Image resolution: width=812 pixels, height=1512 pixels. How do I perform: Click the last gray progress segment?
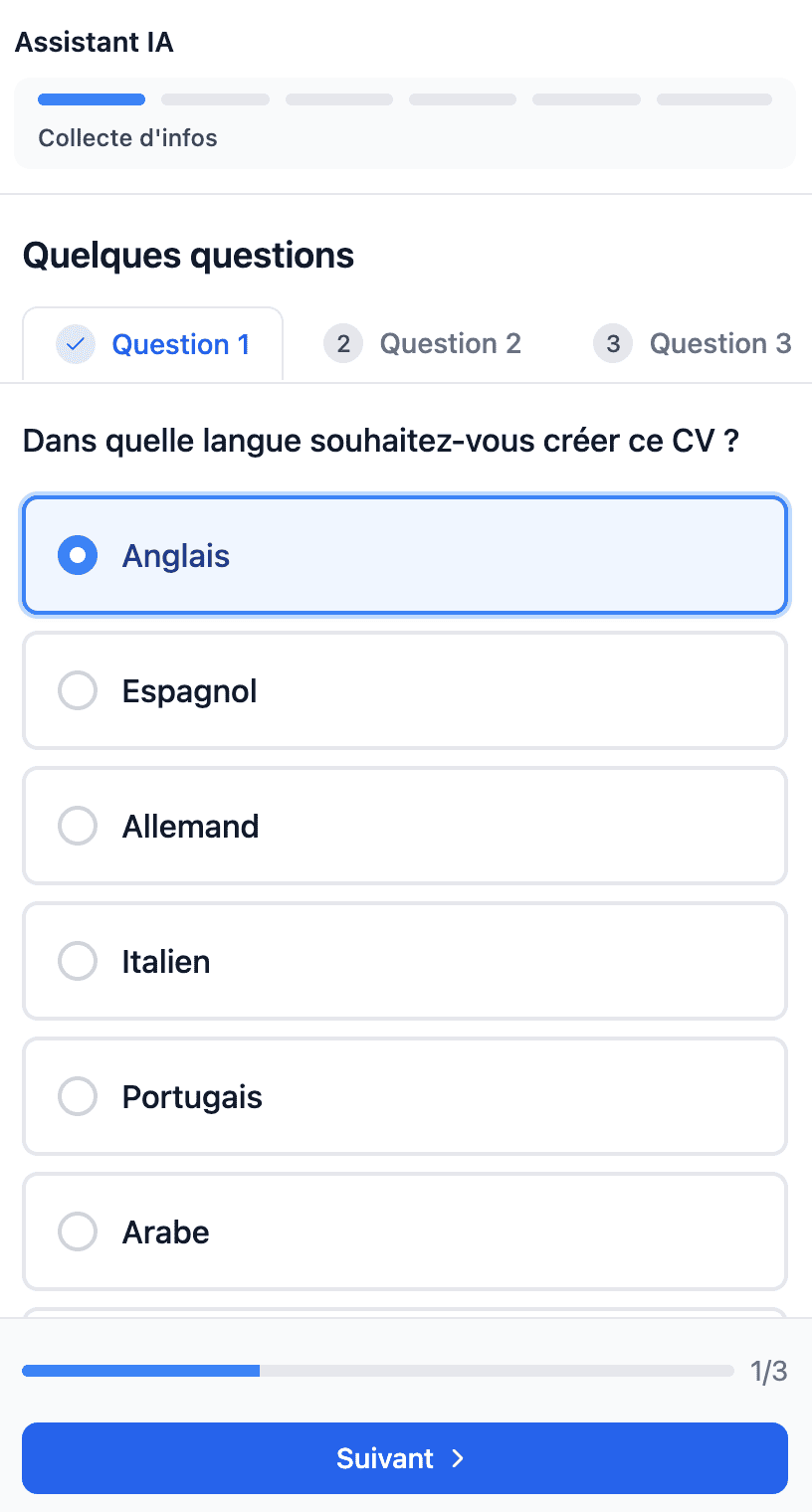(x=713, y=99)
